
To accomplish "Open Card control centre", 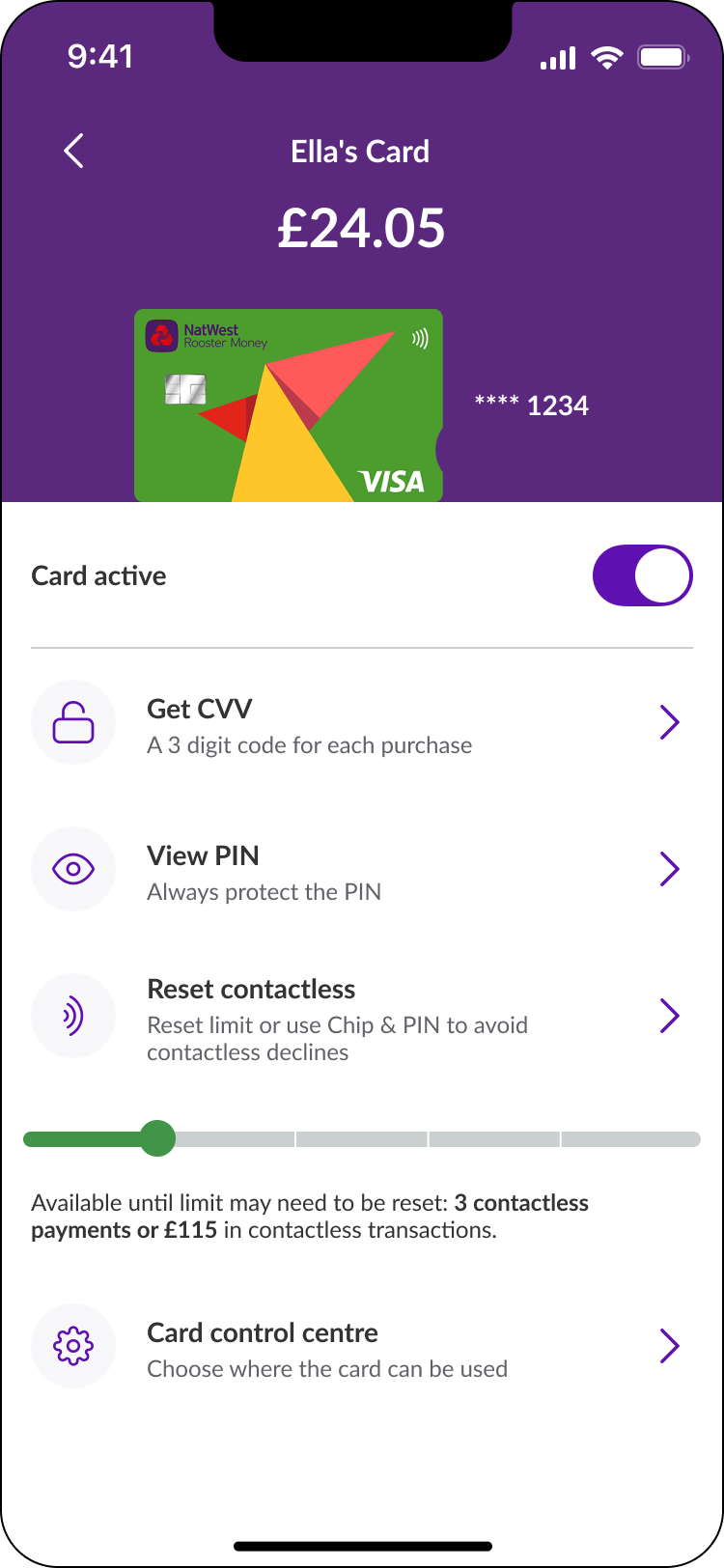I will coord(361,1347).
